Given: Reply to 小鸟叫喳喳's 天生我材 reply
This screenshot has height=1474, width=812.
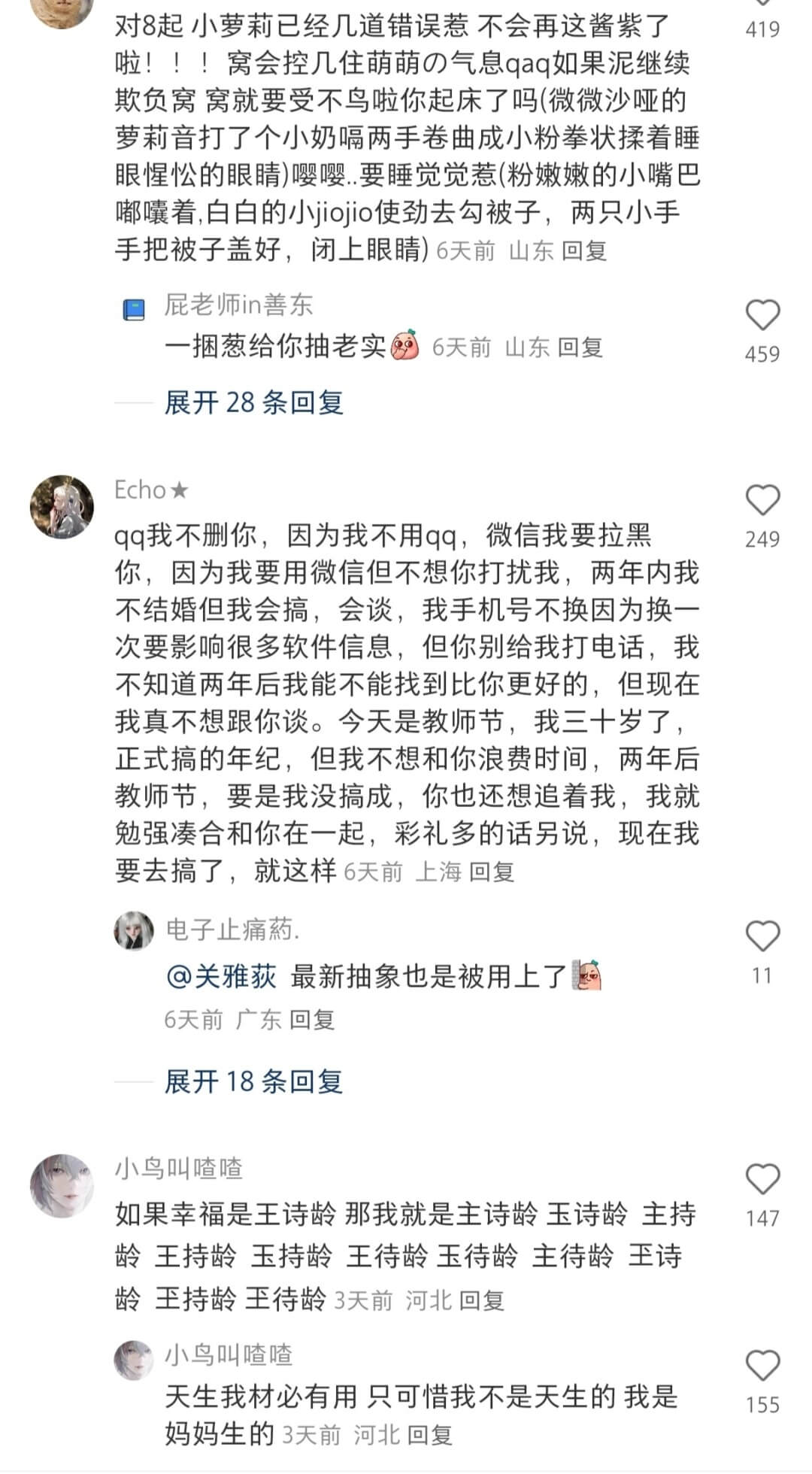Looking at the screenshot, I should (430, 1435).
